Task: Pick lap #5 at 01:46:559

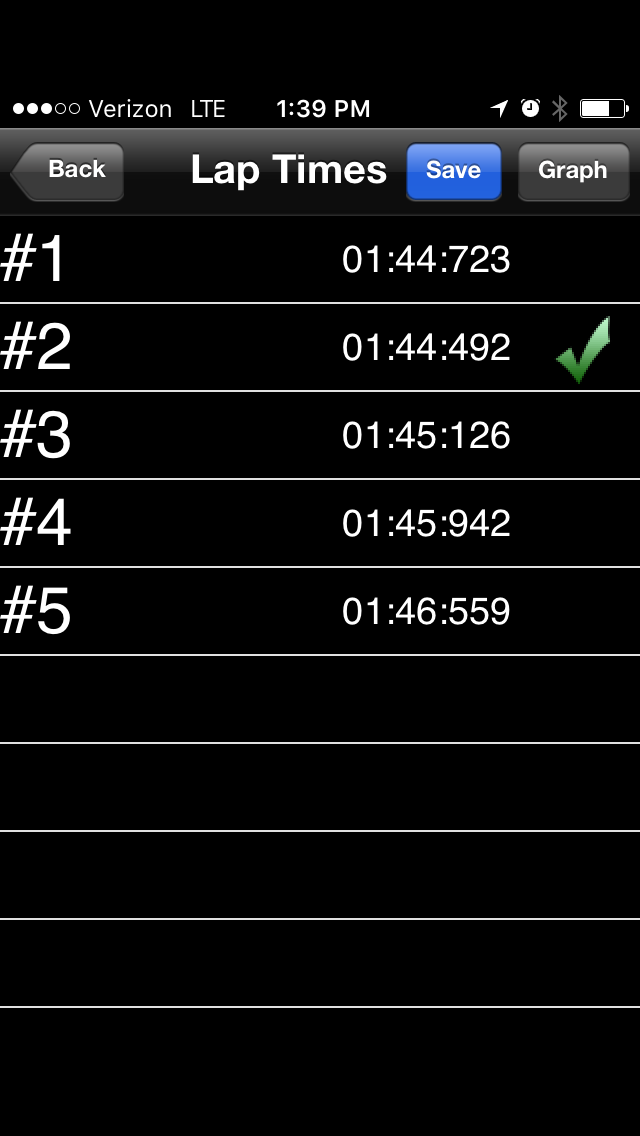Action: [320, 611]
